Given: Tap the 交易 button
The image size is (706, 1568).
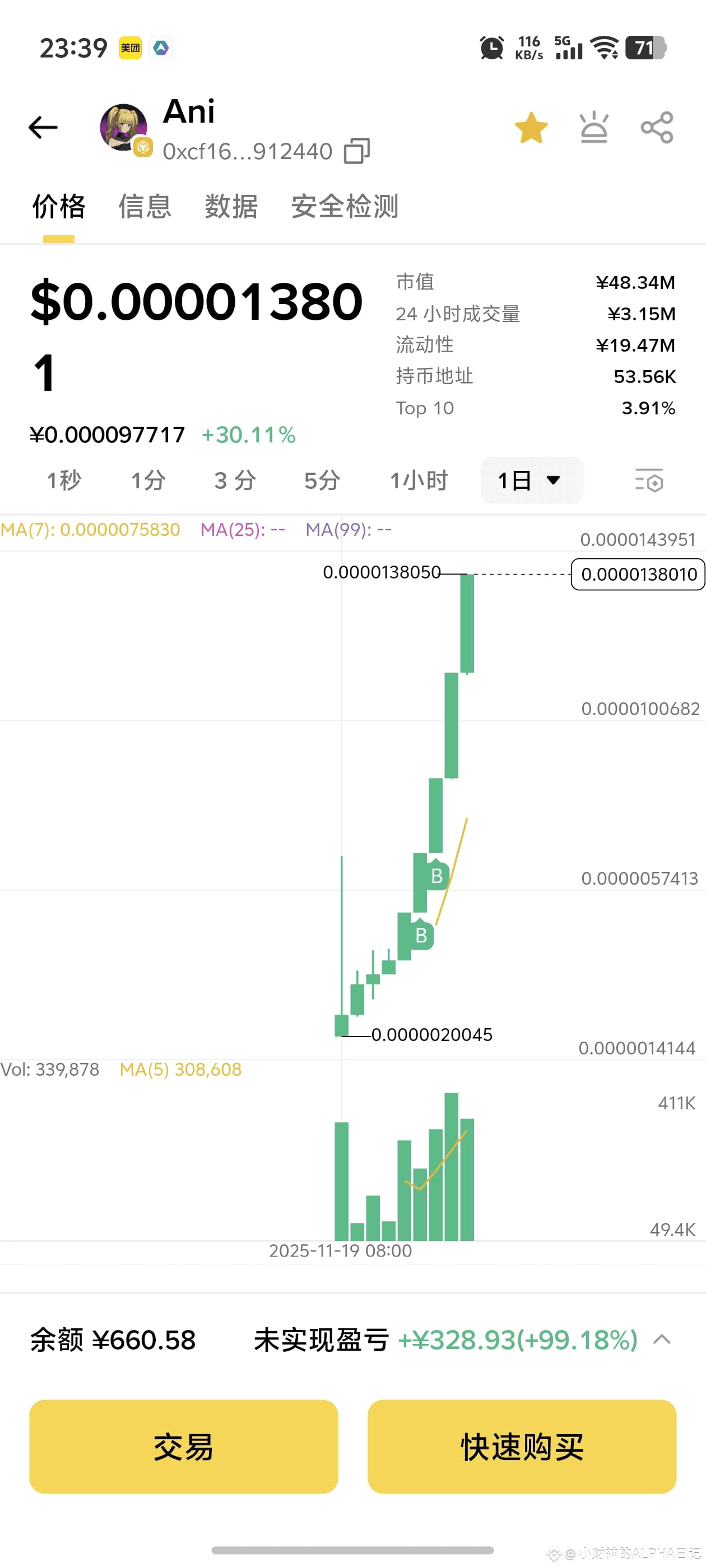Looking at the screenshot, I should click(x=183, y=1446).
